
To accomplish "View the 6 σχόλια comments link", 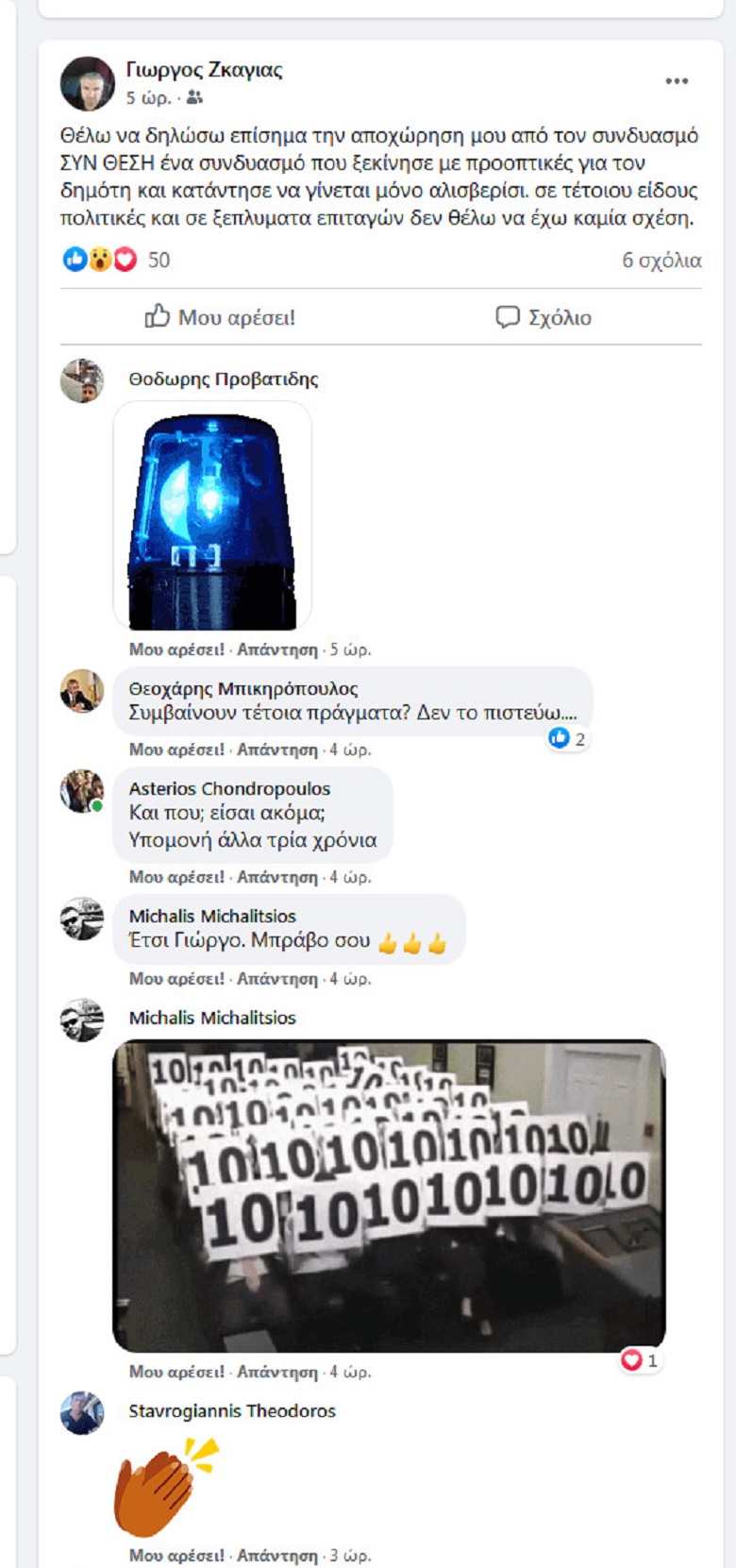I will pyautogui.click(x=661, y=261).
